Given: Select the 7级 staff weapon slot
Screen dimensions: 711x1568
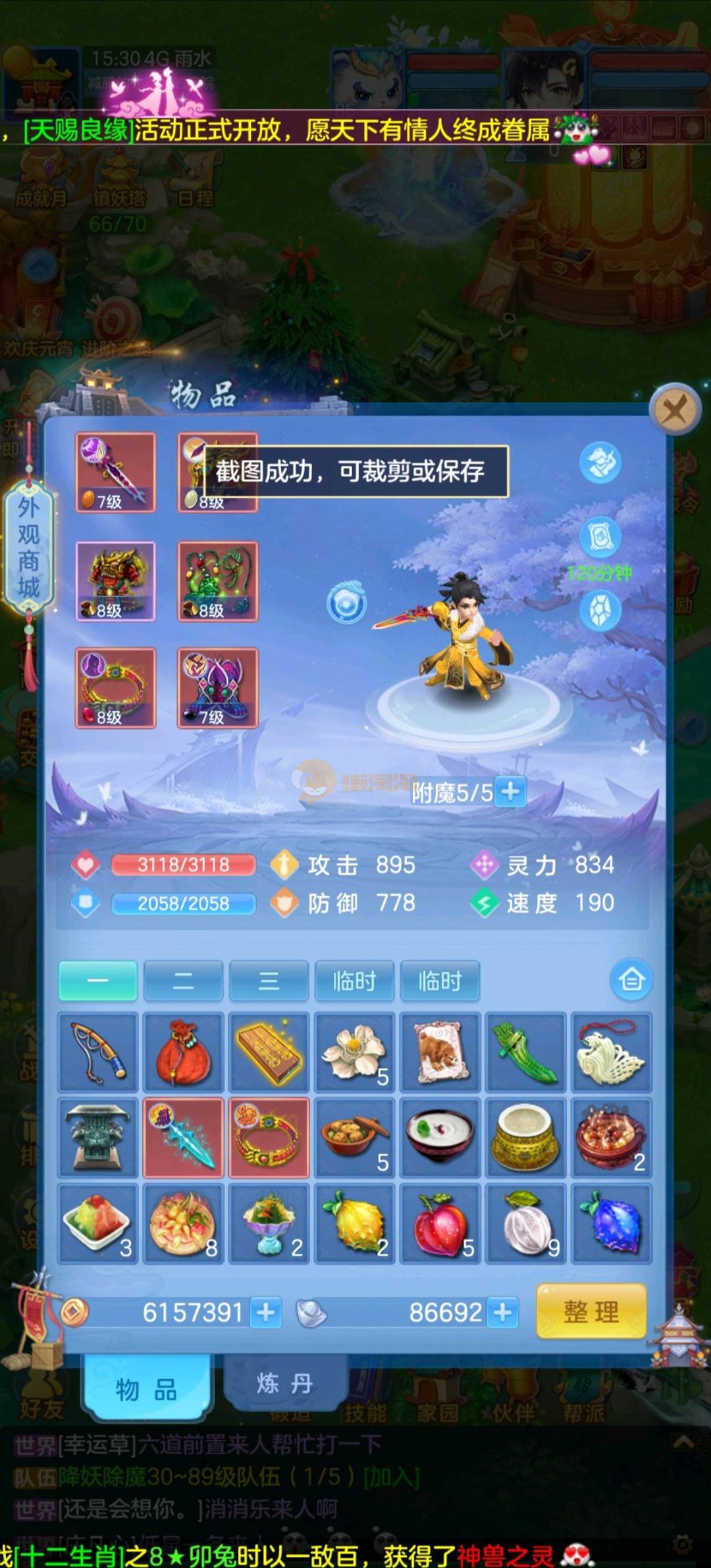Looking at the screenshot, I should [116, 472].
